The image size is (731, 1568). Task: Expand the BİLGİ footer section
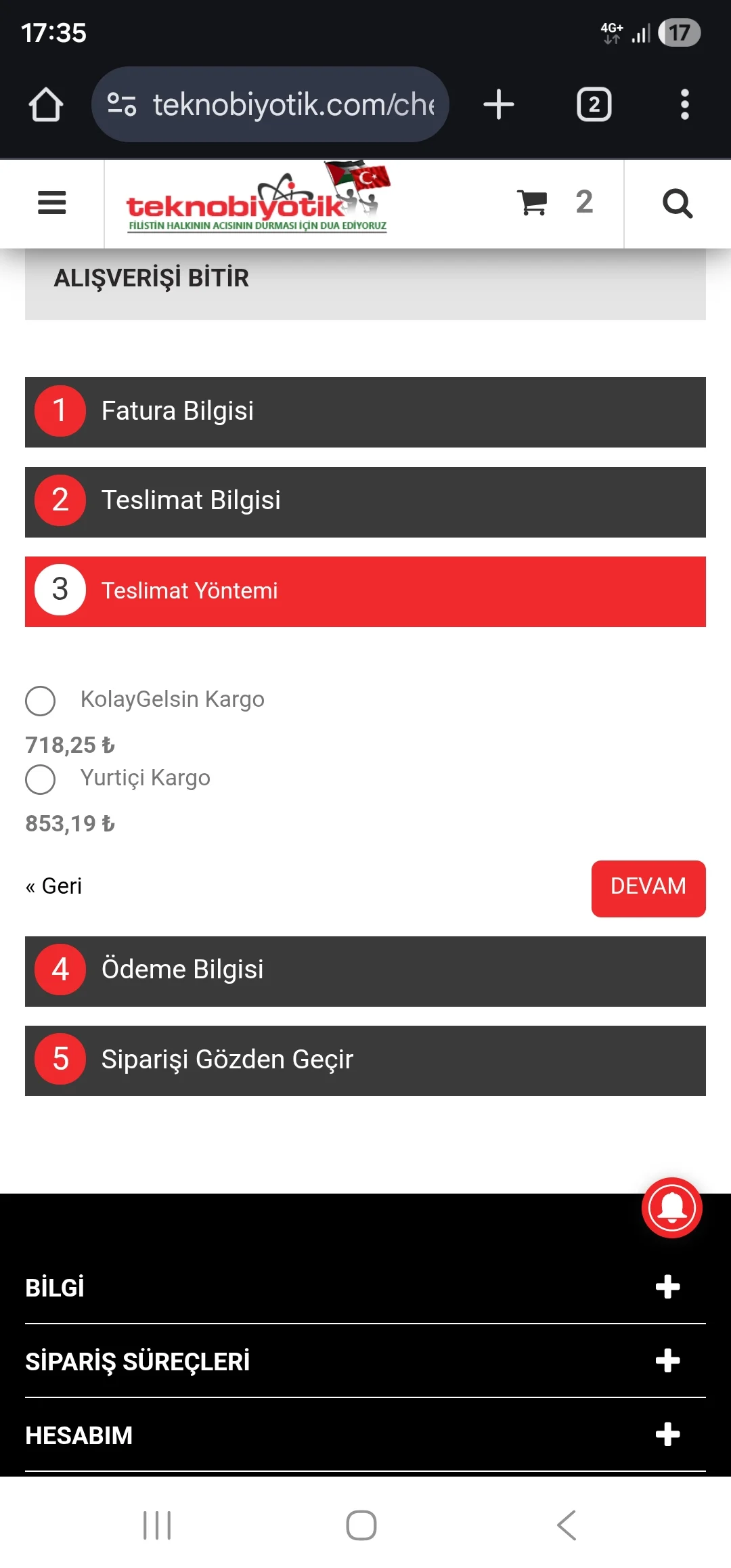365,1287
